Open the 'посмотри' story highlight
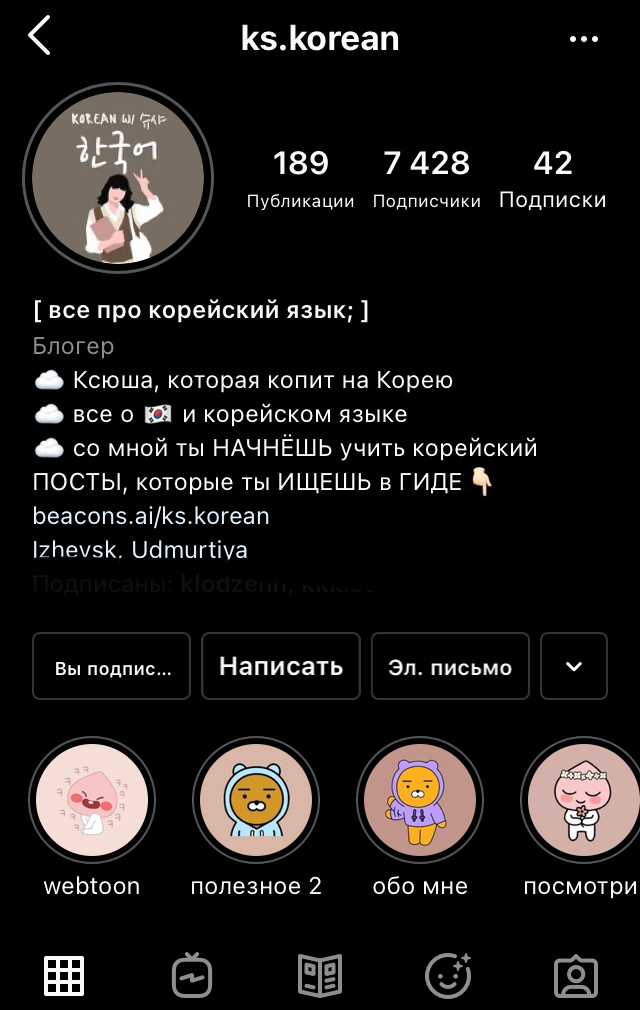This screenshot has width=640, height=1010. pos(582,800)
